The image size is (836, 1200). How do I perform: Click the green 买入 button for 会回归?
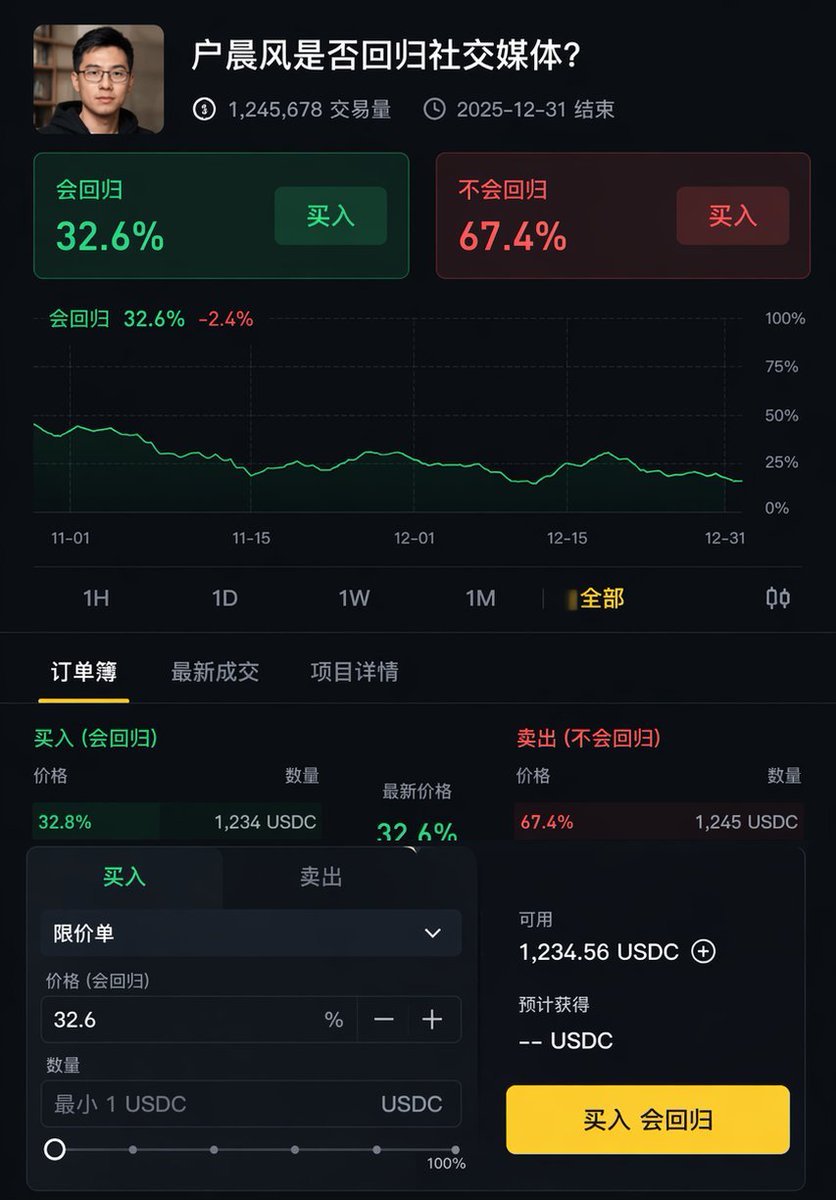point(331,215)
